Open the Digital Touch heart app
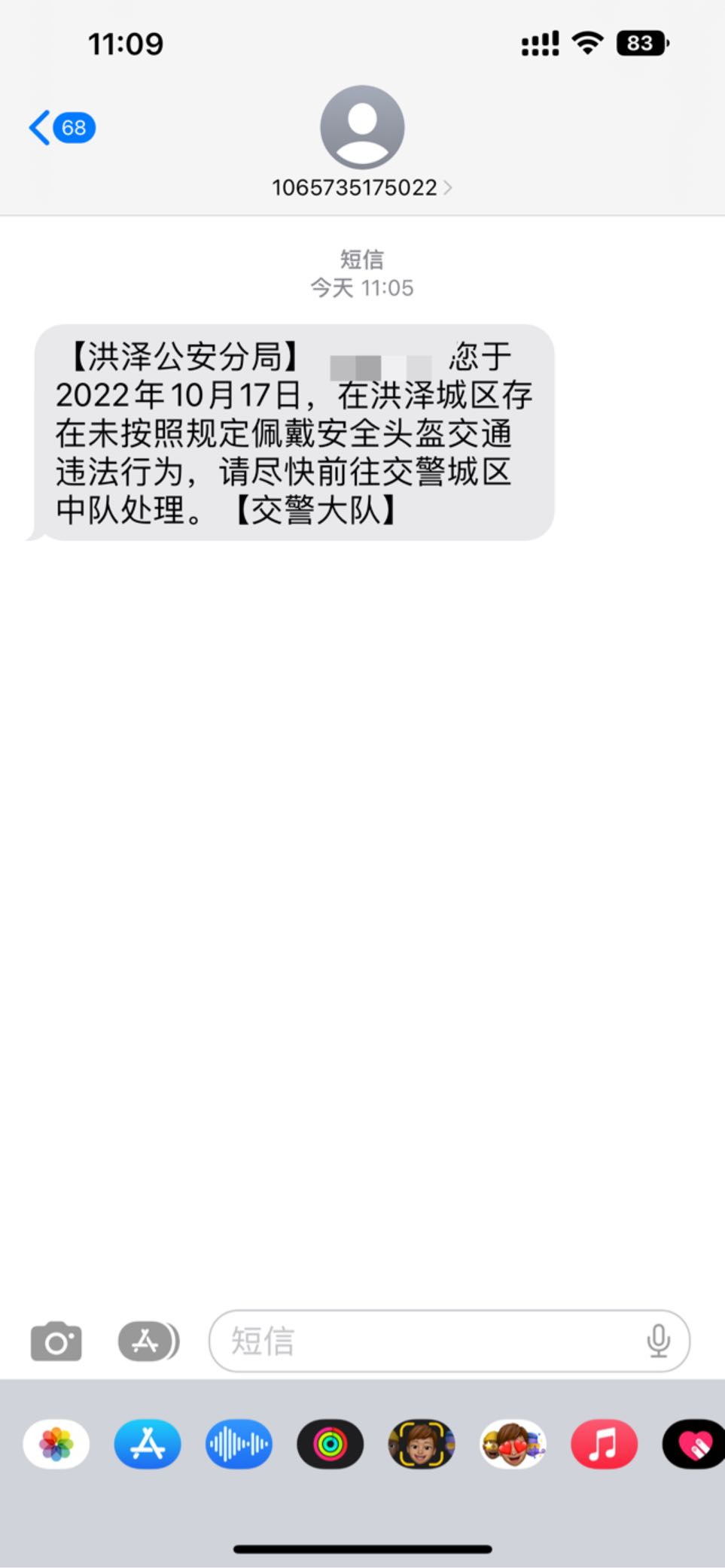Screen dimensions: 725x1568 coord(693,1444)
